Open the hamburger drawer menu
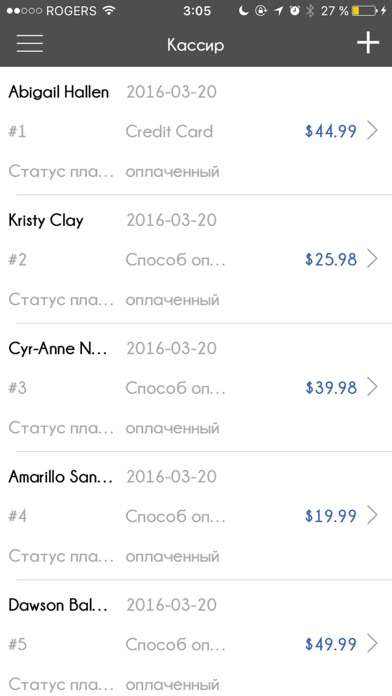This screenshot has height=696, width=392. click(30, 44)
